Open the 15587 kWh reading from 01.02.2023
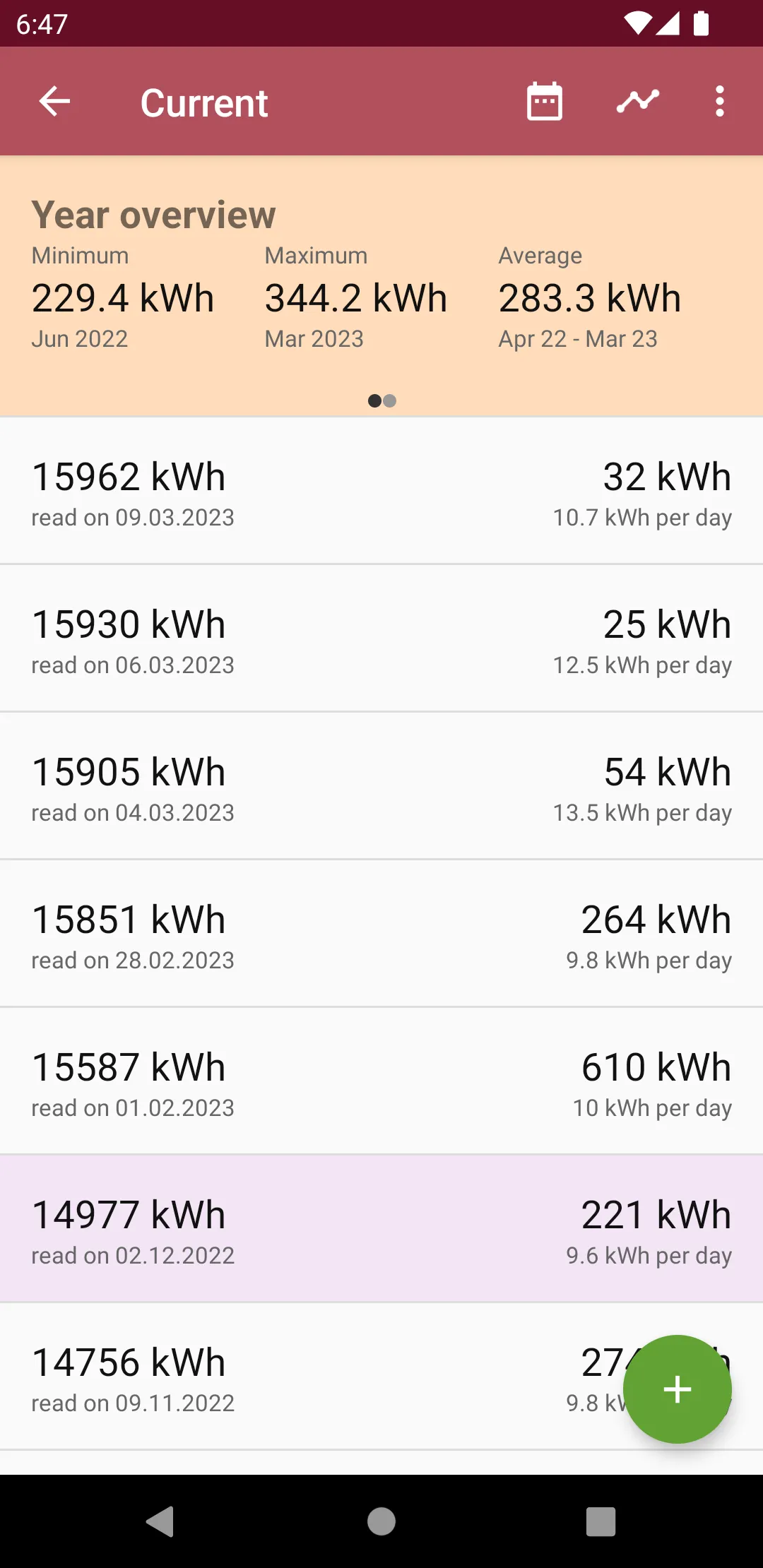The height and width of the screenshot is (1568, 763). [x=381, y=1081]
